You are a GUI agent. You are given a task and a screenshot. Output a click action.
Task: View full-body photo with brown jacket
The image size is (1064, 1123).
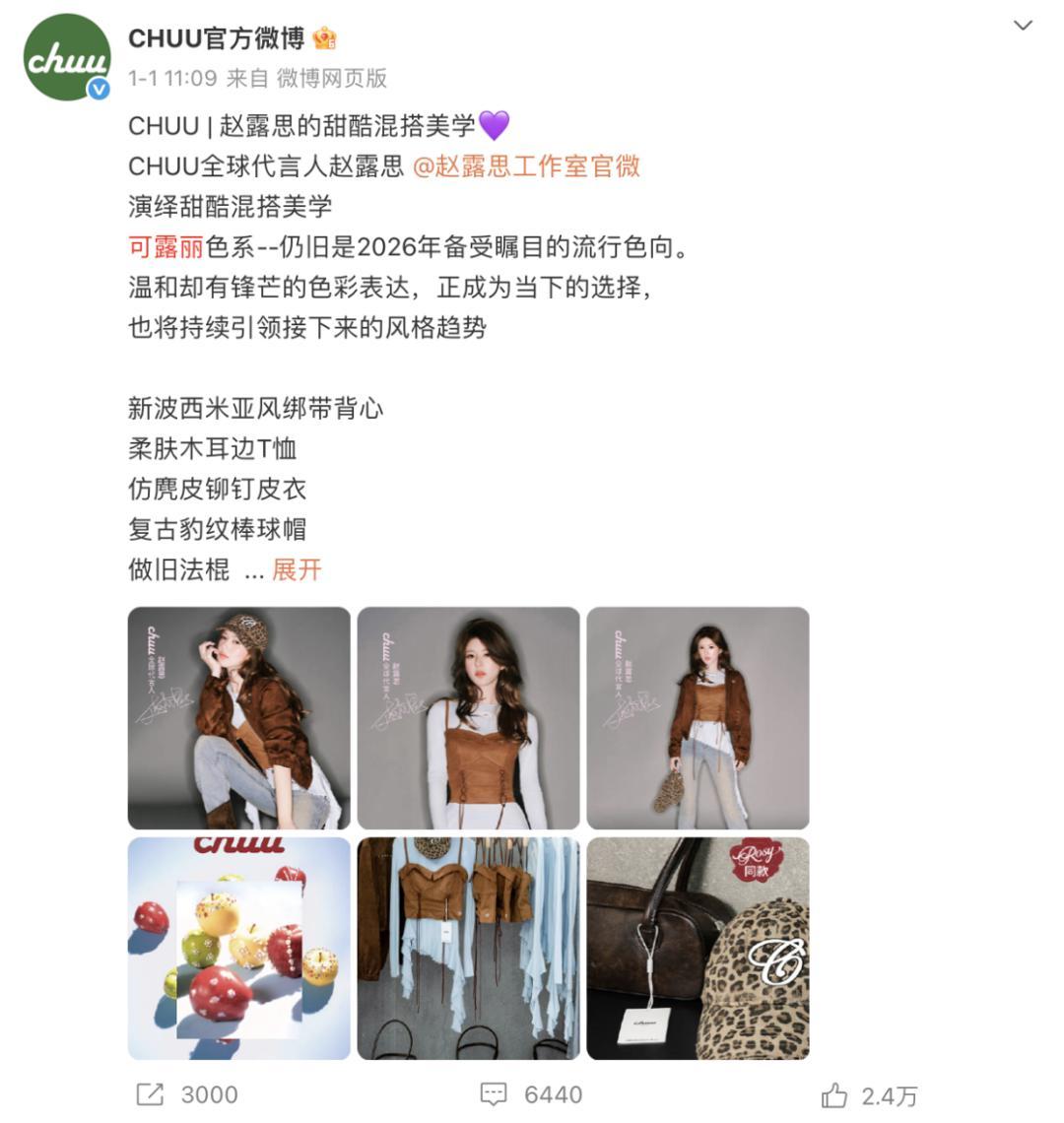point(698,717)
